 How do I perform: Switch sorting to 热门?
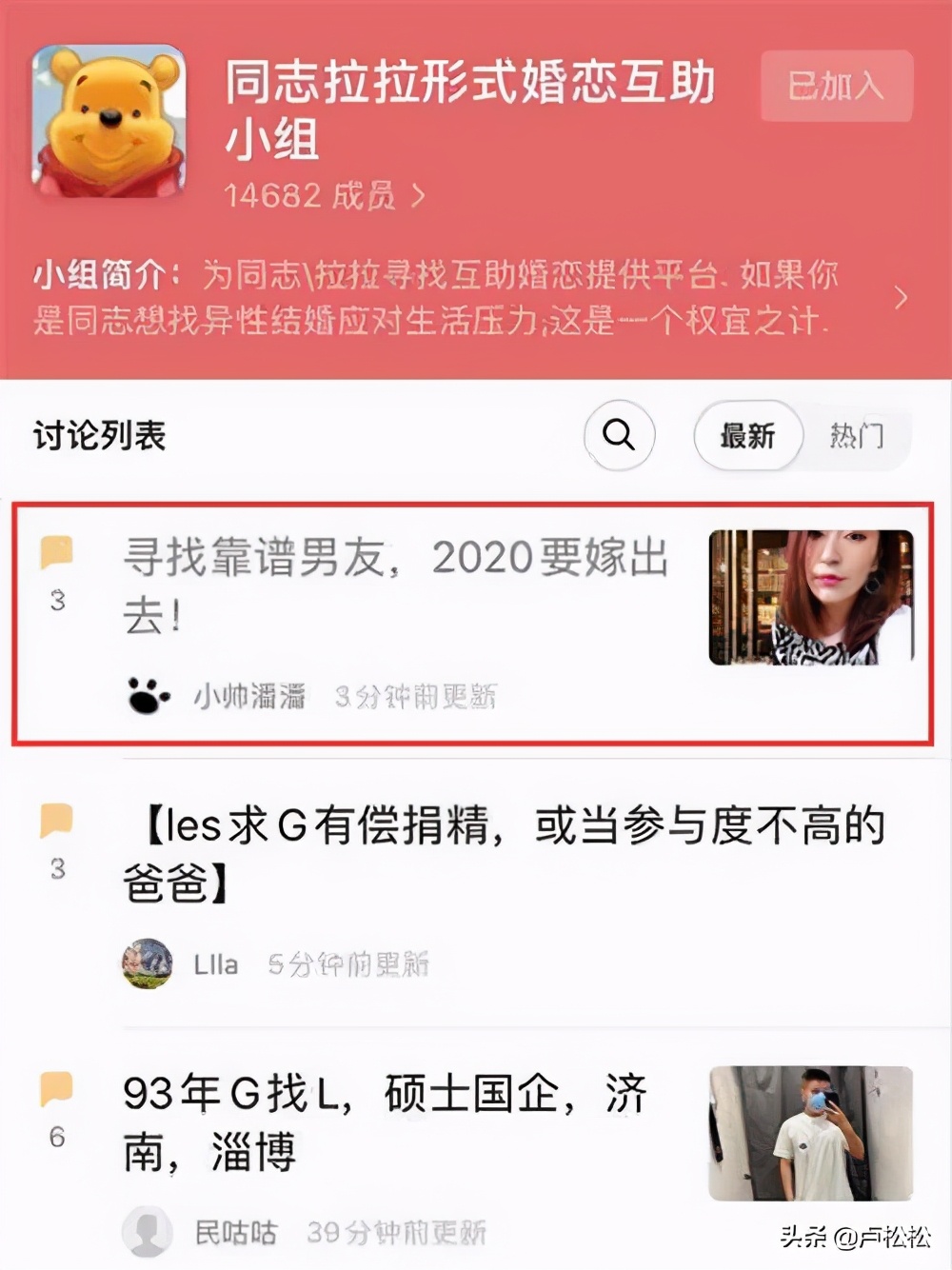tap(858, 435)
